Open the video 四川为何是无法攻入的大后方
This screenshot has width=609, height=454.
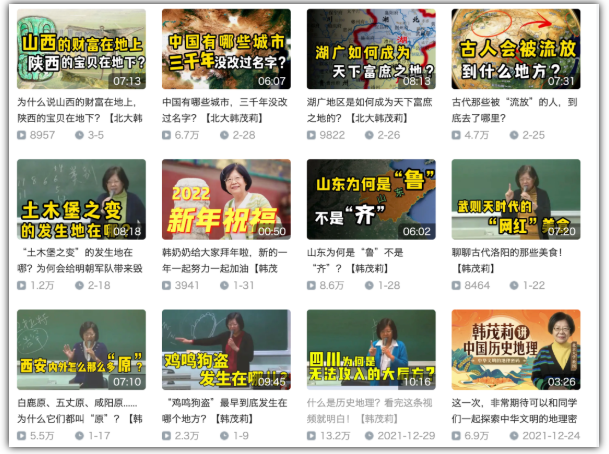pyautogui.click(x=371, y=350)
